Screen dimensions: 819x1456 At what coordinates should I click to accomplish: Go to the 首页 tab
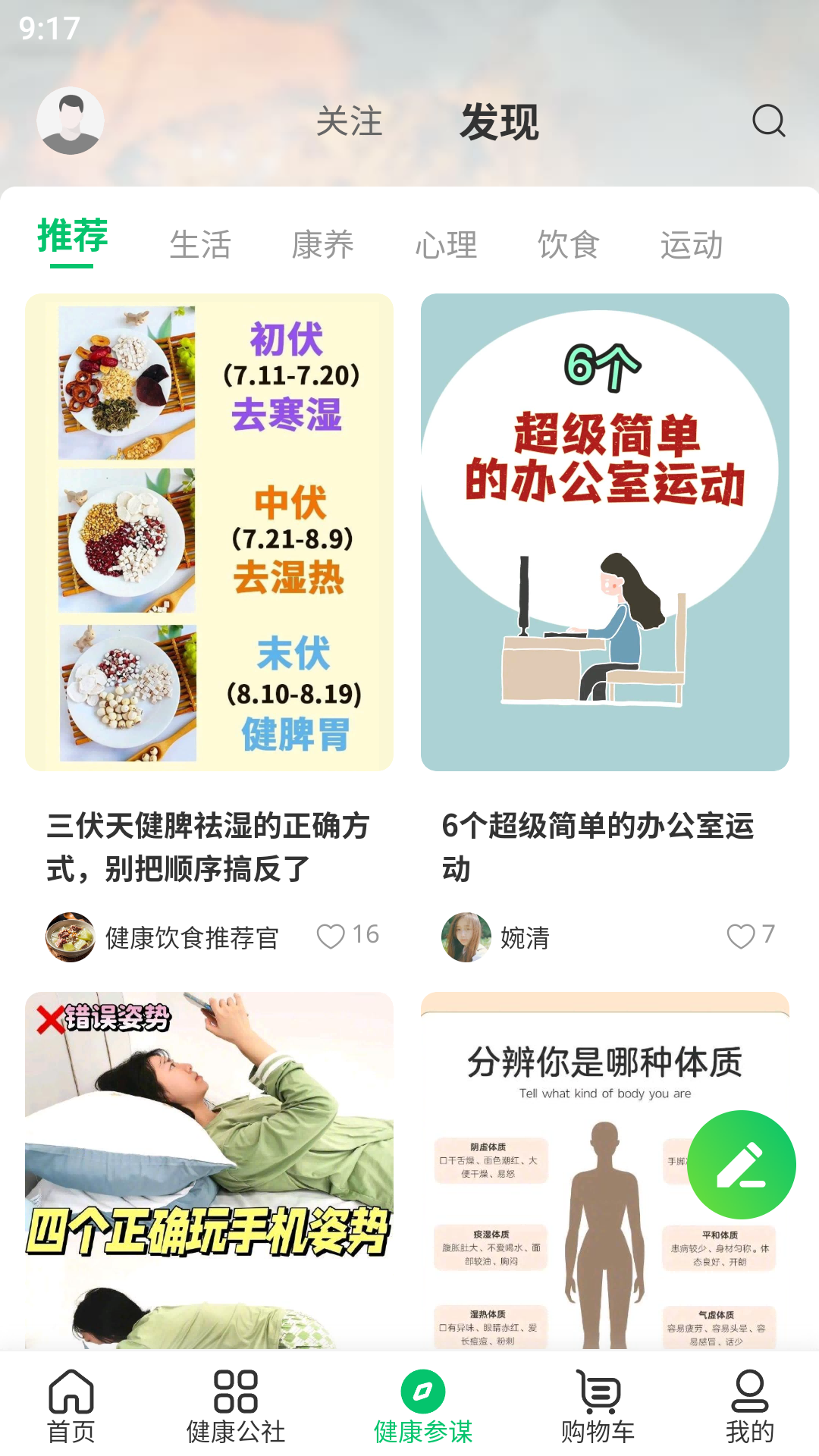pos(71,1405)
